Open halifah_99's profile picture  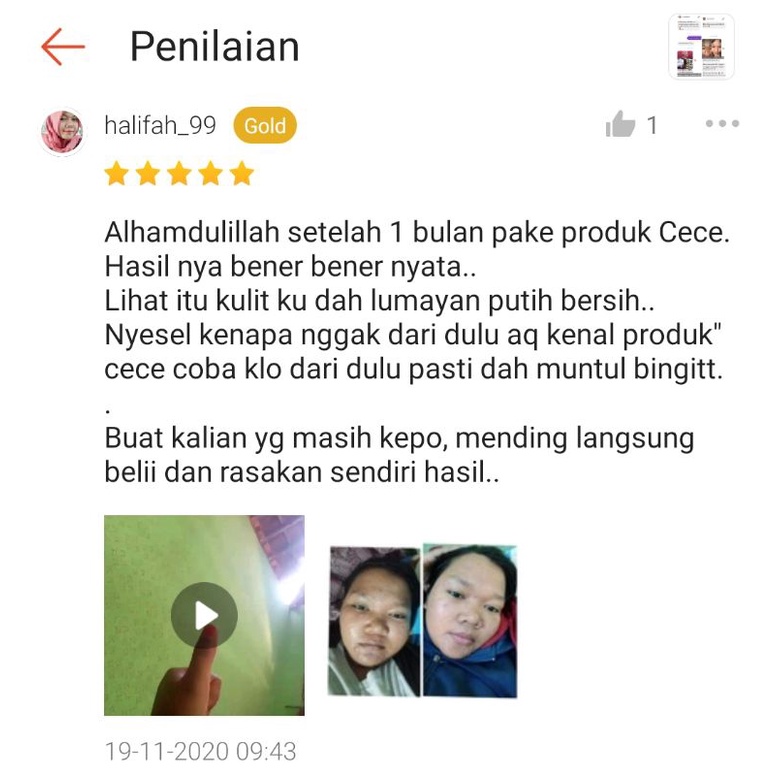[x=62, y=130]
